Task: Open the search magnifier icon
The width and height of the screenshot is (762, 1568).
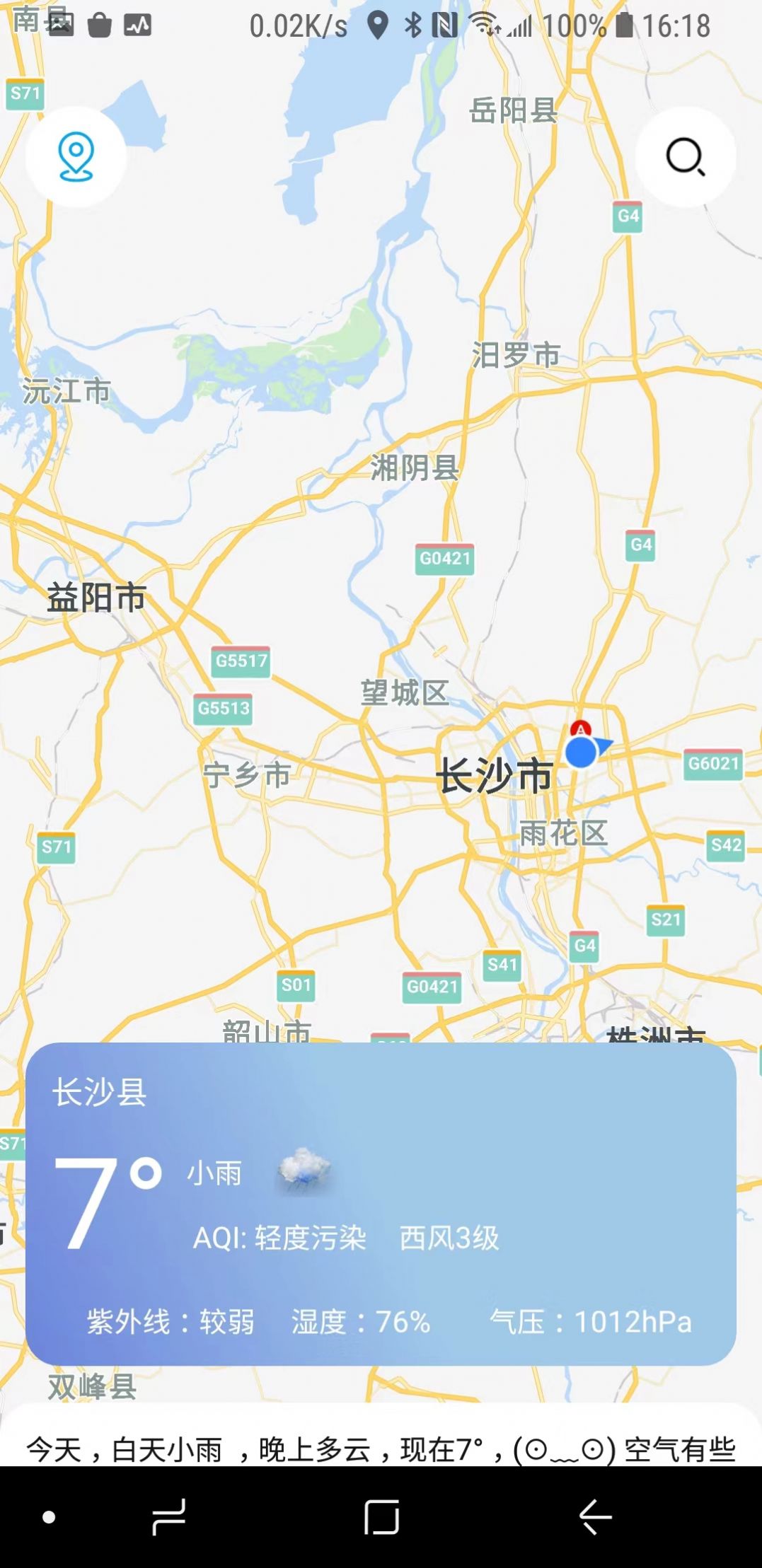Action: [x=685, y=157]
